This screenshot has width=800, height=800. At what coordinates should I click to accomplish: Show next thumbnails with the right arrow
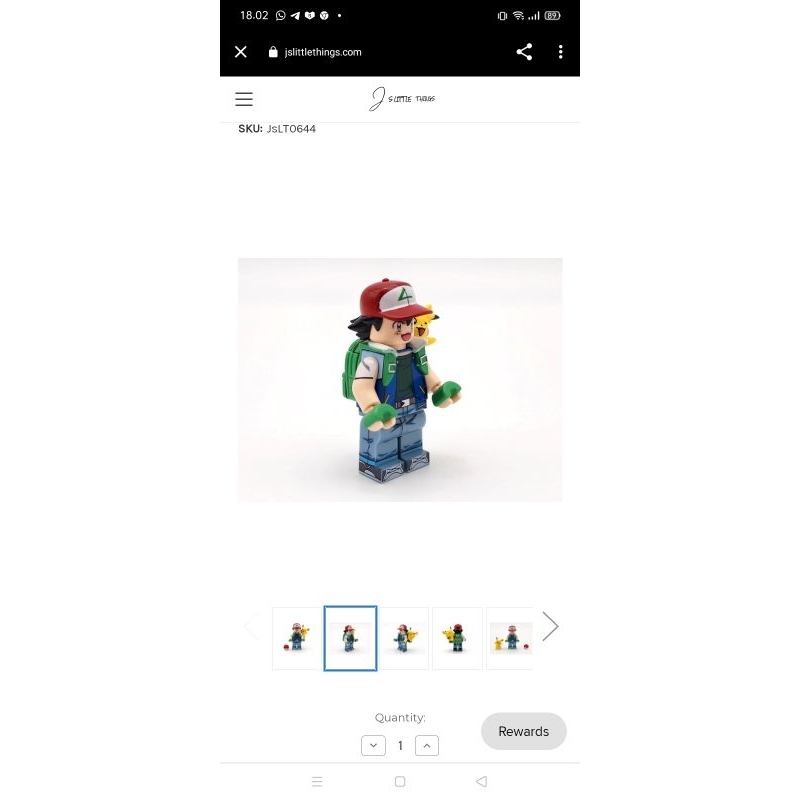pos(550,627)
